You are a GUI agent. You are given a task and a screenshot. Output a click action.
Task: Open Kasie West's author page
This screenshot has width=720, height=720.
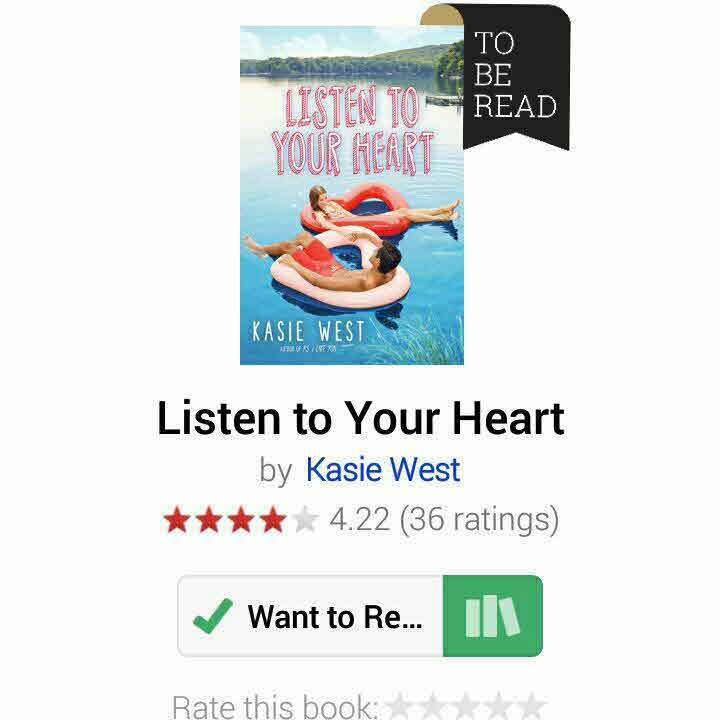[383, 470]
